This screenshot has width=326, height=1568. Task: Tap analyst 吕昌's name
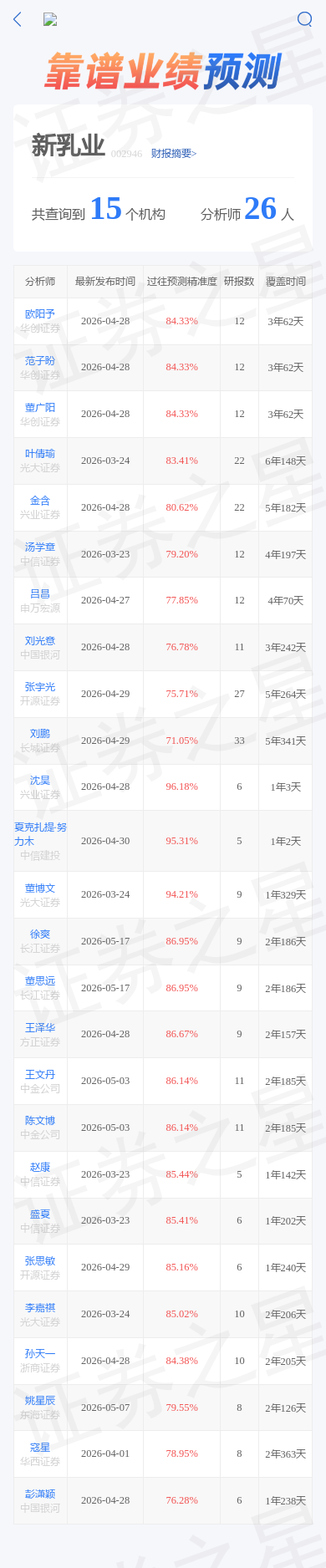coord(40,593)
